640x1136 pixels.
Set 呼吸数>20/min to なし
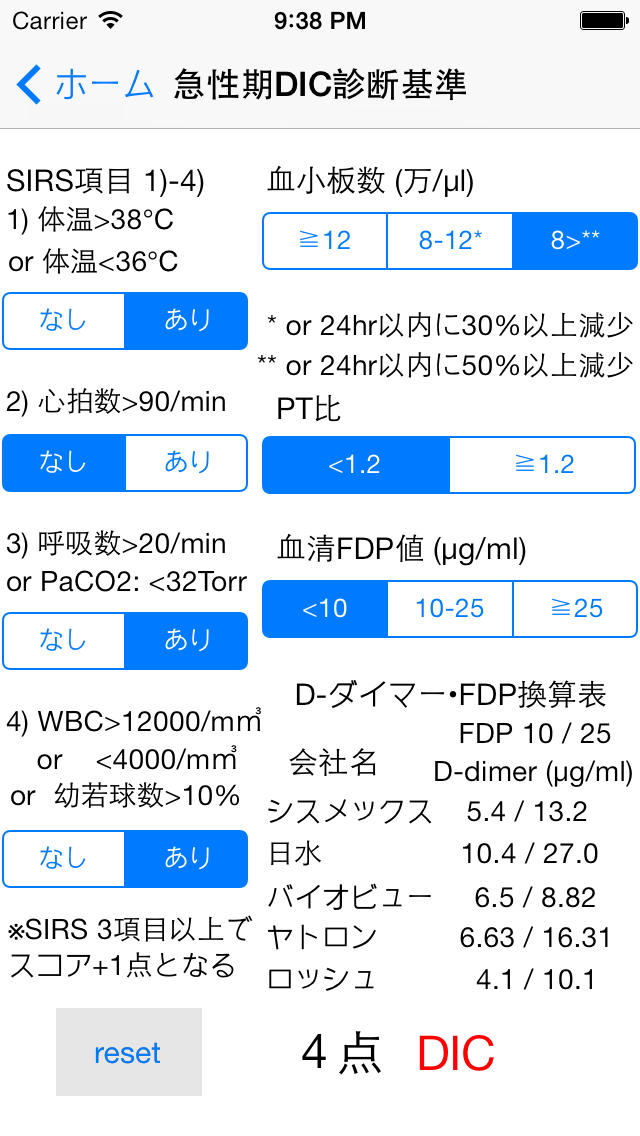click(64, 640)
